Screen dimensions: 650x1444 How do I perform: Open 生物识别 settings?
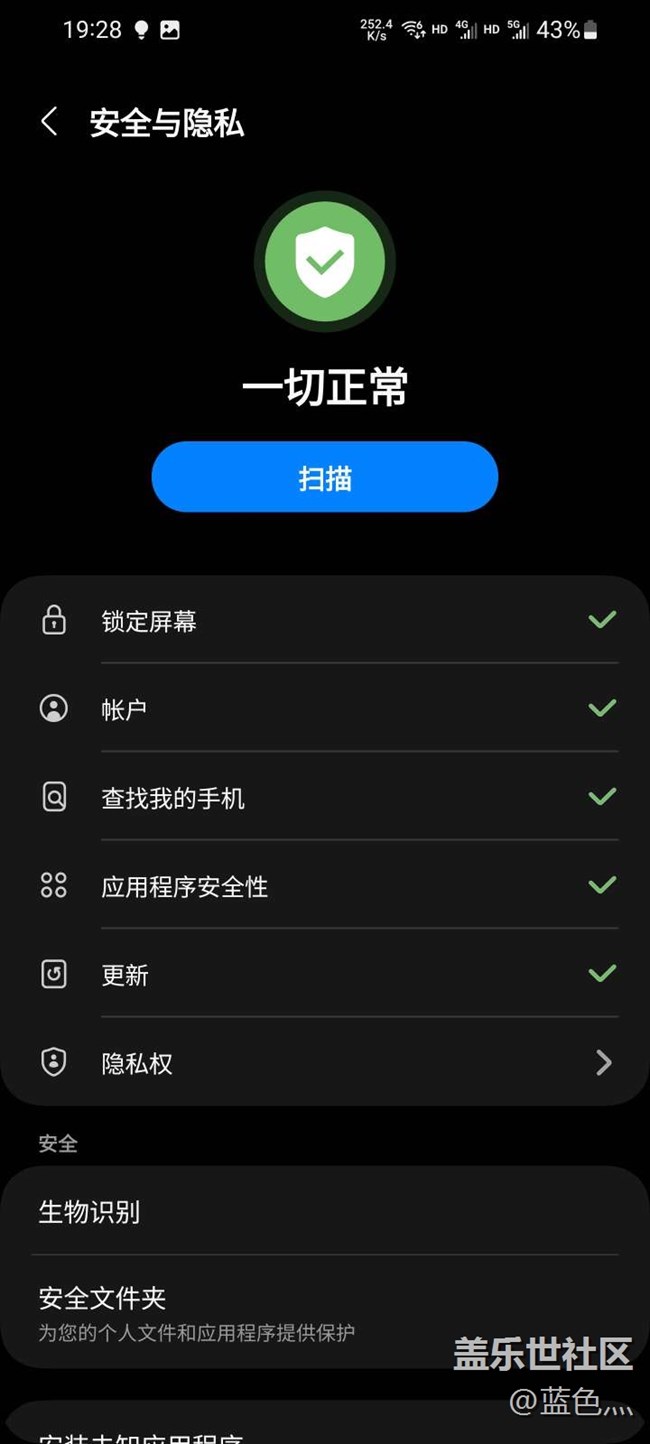click(x=325, y=1212)
